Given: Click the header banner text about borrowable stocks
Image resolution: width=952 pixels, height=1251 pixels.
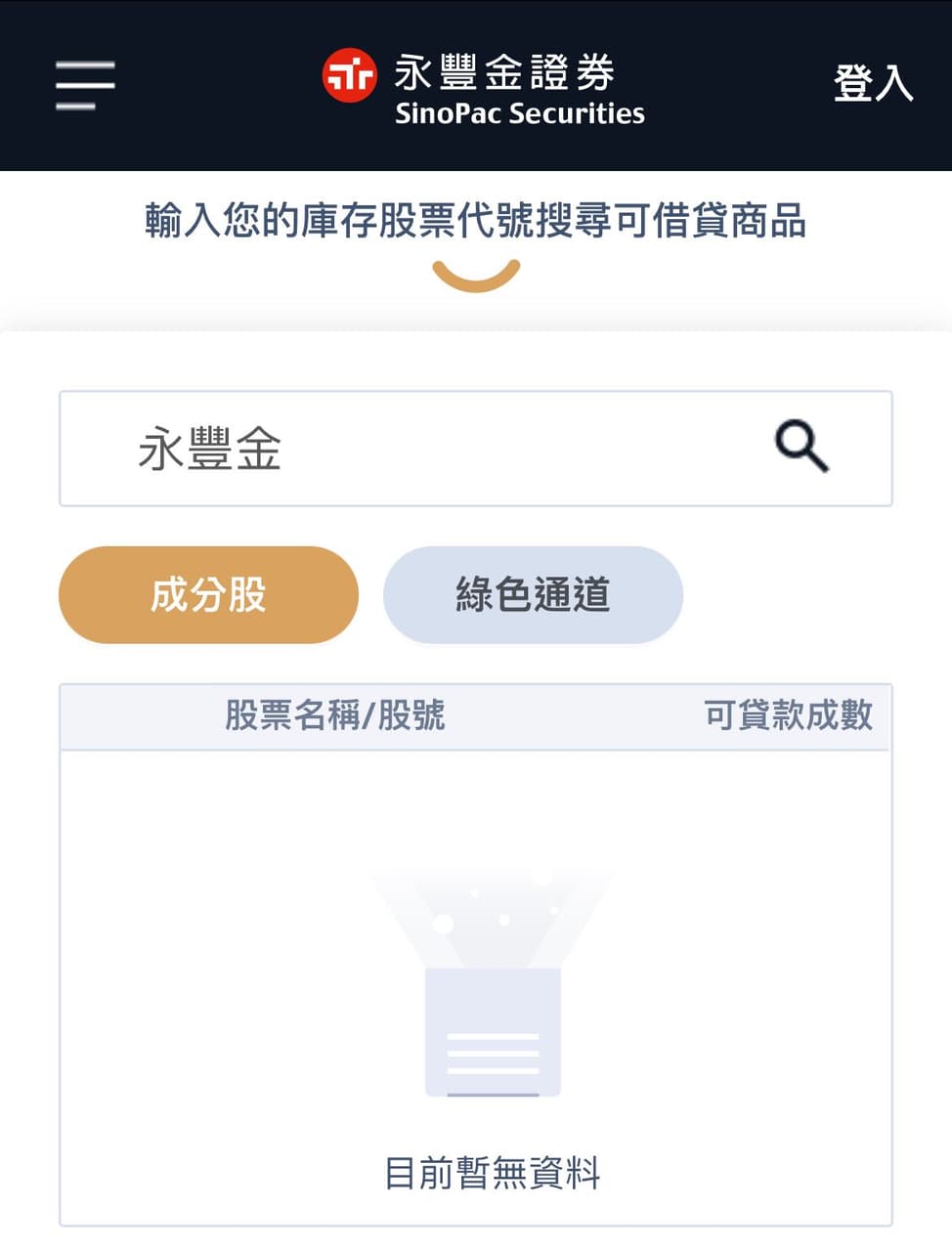Looking at the screenshot, I should (476, 222).
